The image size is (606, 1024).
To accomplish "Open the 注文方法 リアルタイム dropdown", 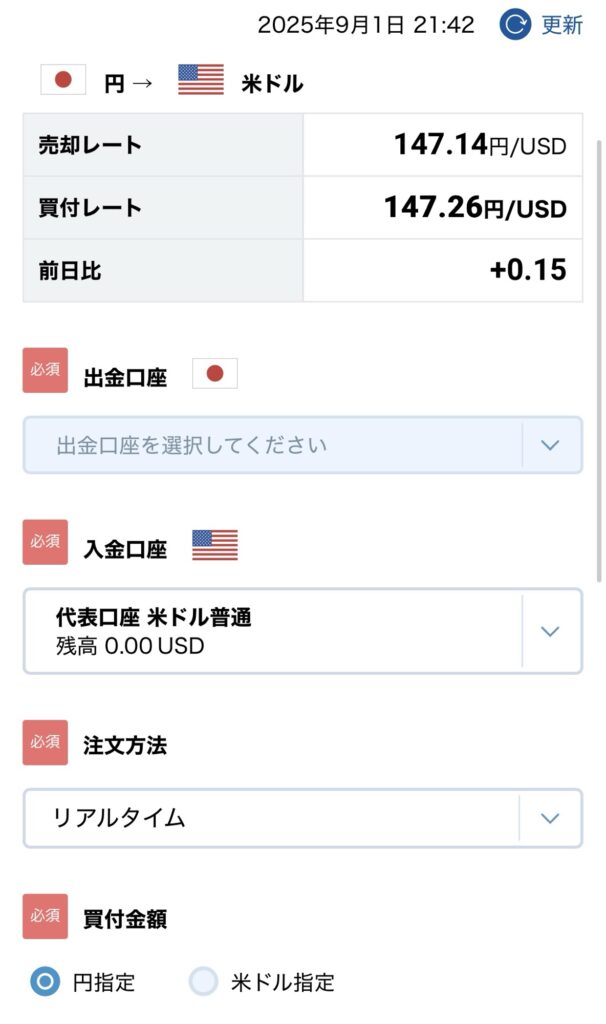I will click(x=302, y=818).
